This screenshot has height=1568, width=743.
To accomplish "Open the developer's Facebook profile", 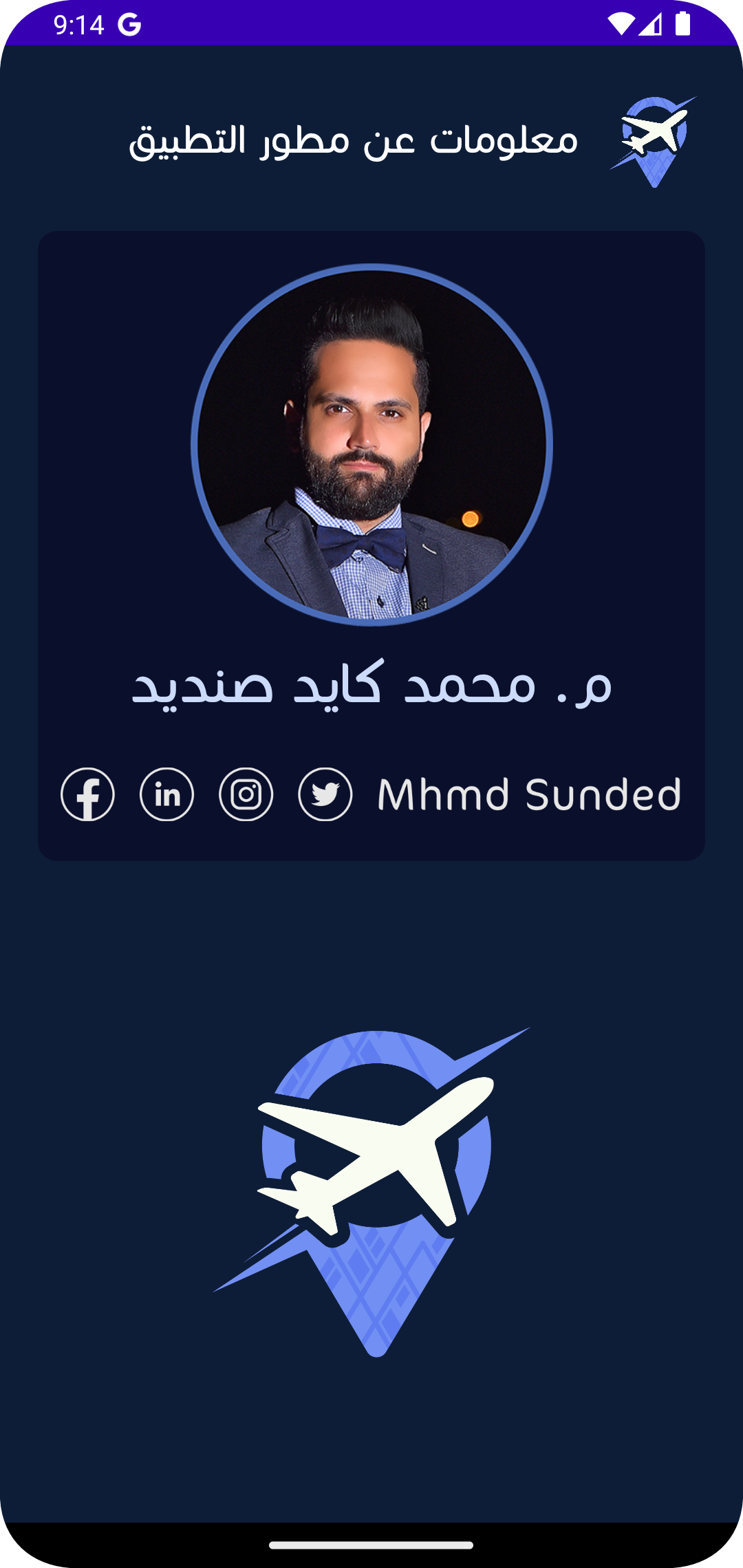I will 87,794.
